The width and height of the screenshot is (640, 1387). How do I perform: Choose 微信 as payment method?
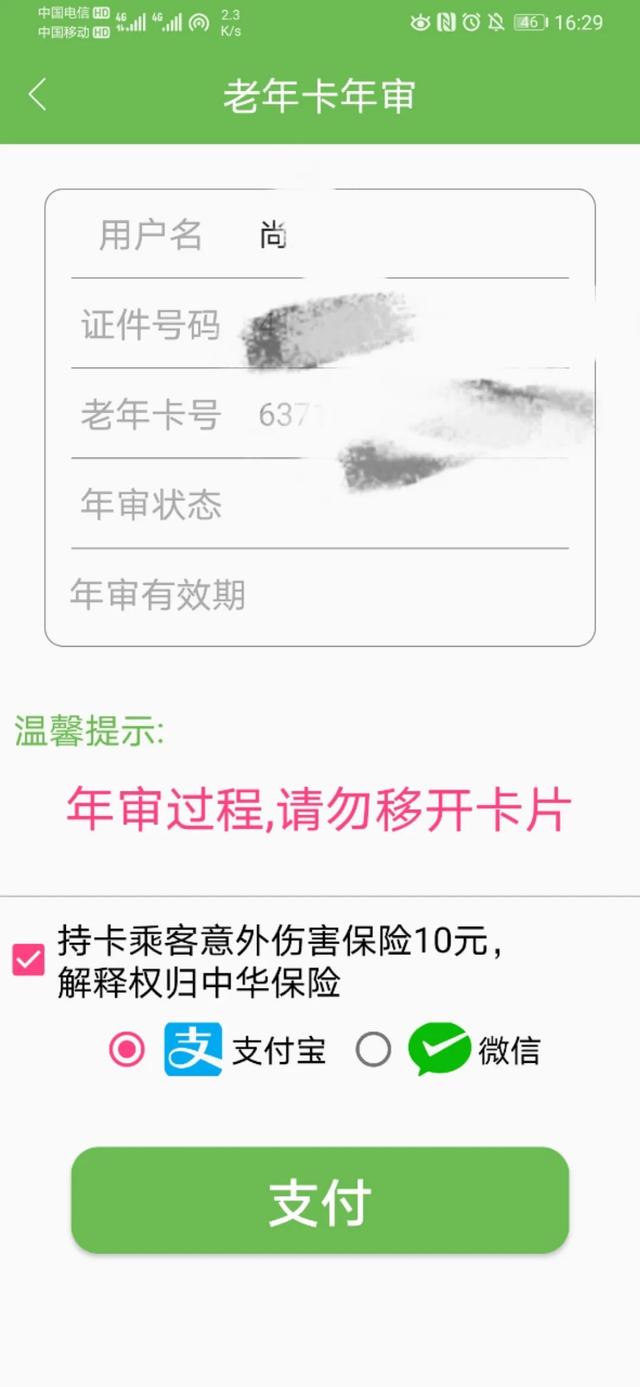point(374,1050)
